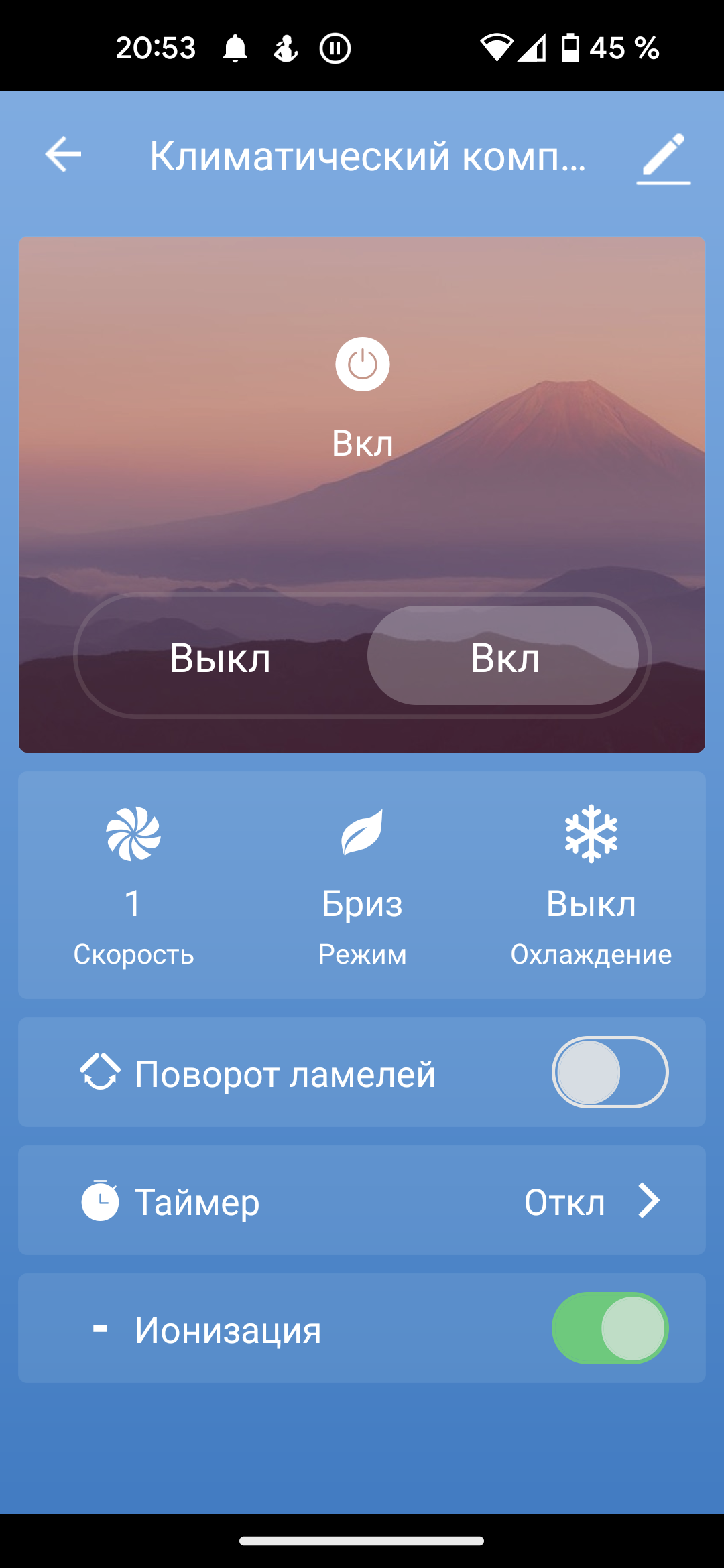The height and width of the screenshot is (1568, 724).
Task: Select the Вкл segment
Action: tap(503, 657)
